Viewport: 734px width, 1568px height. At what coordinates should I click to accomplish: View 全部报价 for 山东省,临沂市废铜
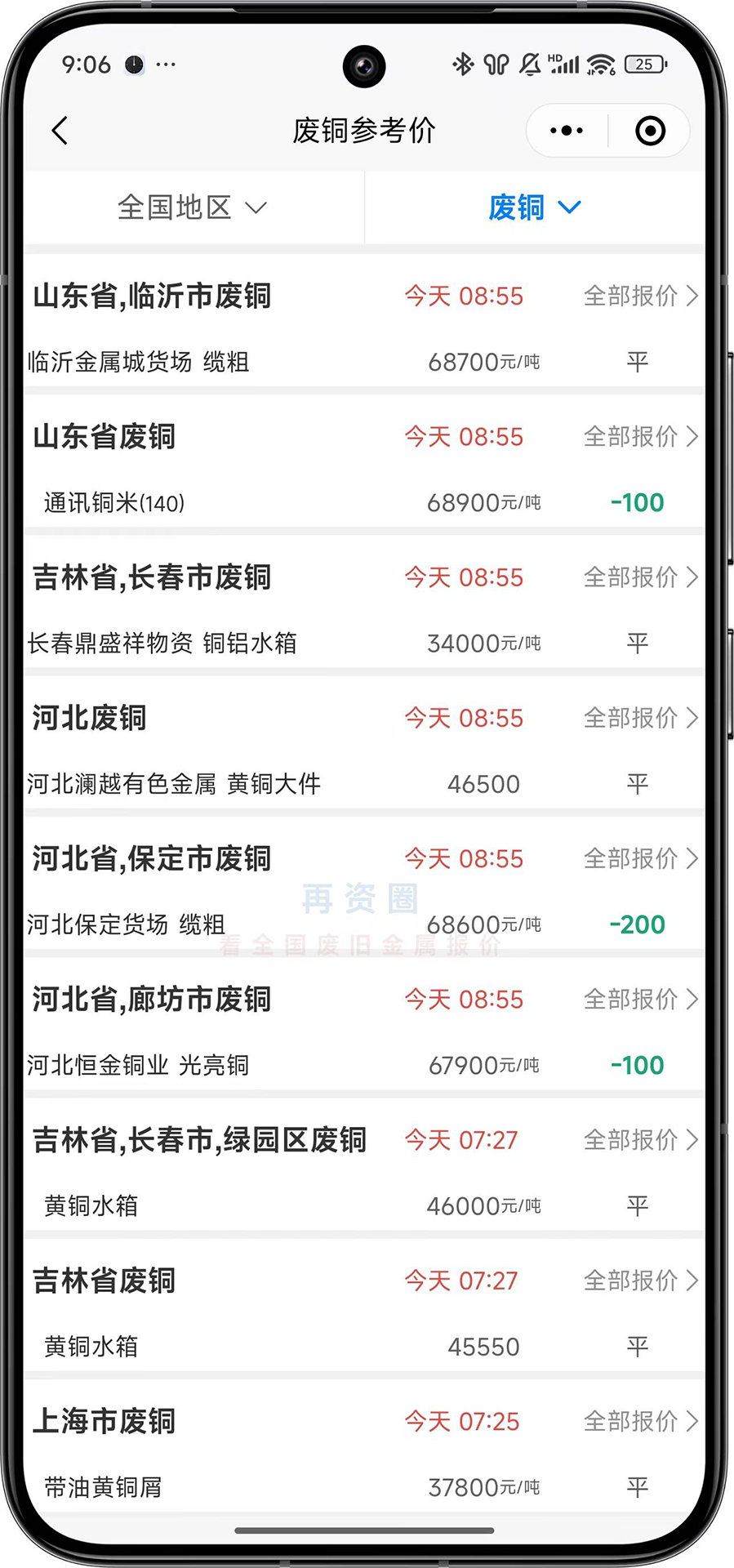click(640, 296)
